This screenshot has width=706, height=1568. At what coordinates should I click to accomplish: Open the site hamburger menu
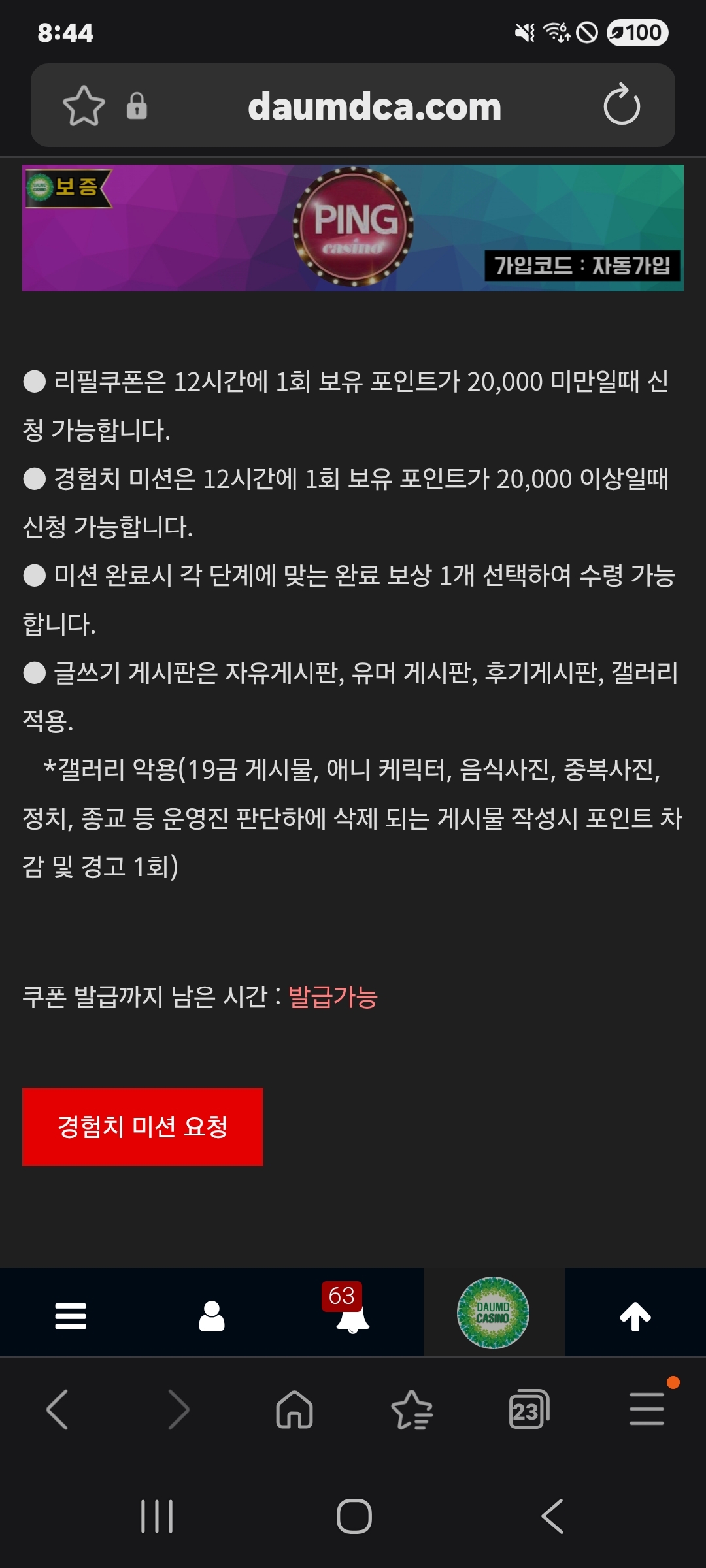[71, 1316]
